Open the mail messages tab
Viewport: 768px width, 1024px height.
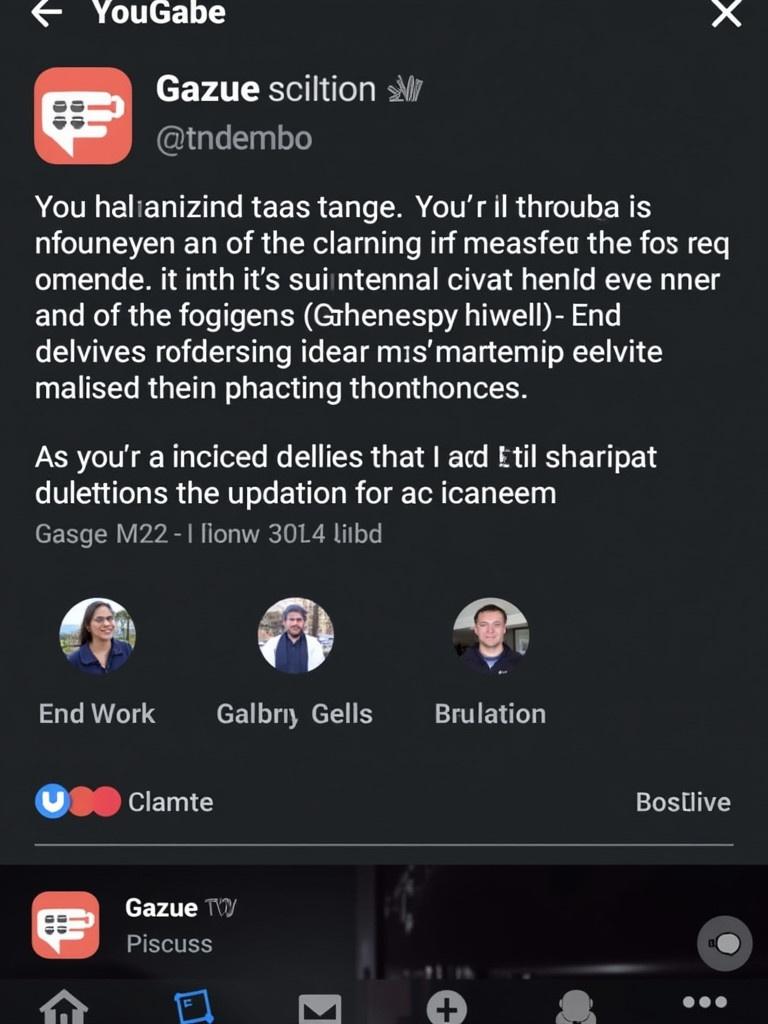point(320,1008)
